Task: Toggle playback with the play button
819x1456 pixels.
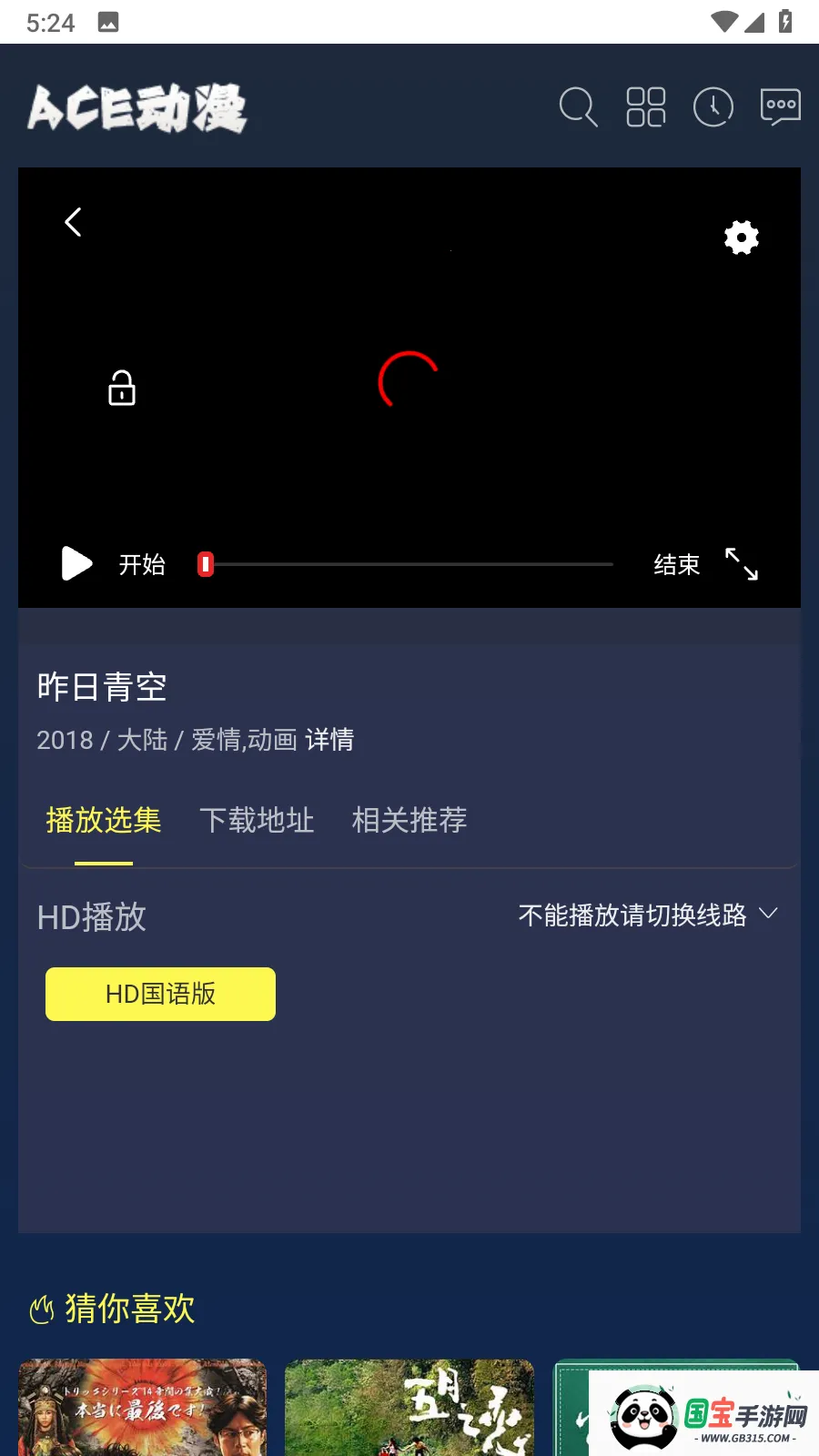Action: click(x=76, y=564)
